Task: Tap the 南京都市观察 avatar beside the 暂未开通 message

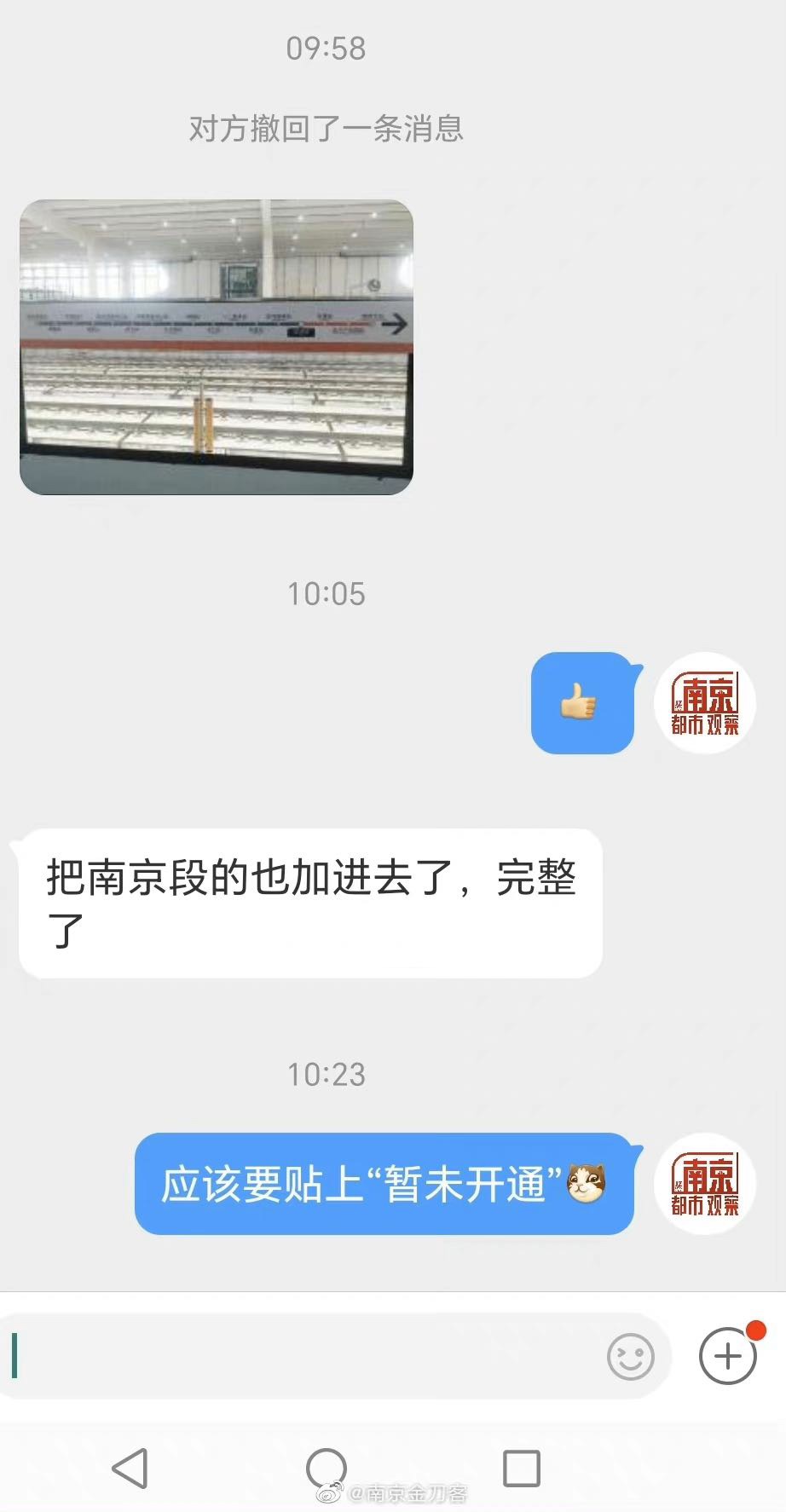Action: point(704,1184)
